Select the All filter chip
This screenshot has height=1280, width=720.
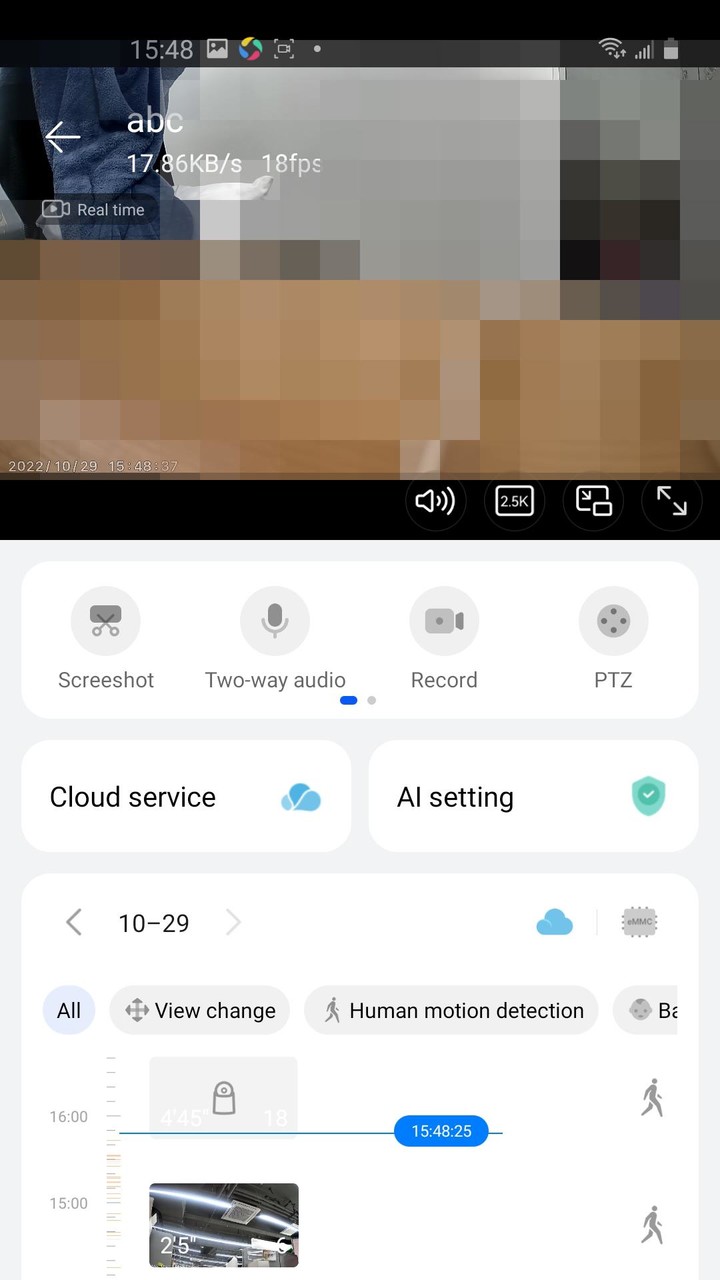[x=69, y=1010]
